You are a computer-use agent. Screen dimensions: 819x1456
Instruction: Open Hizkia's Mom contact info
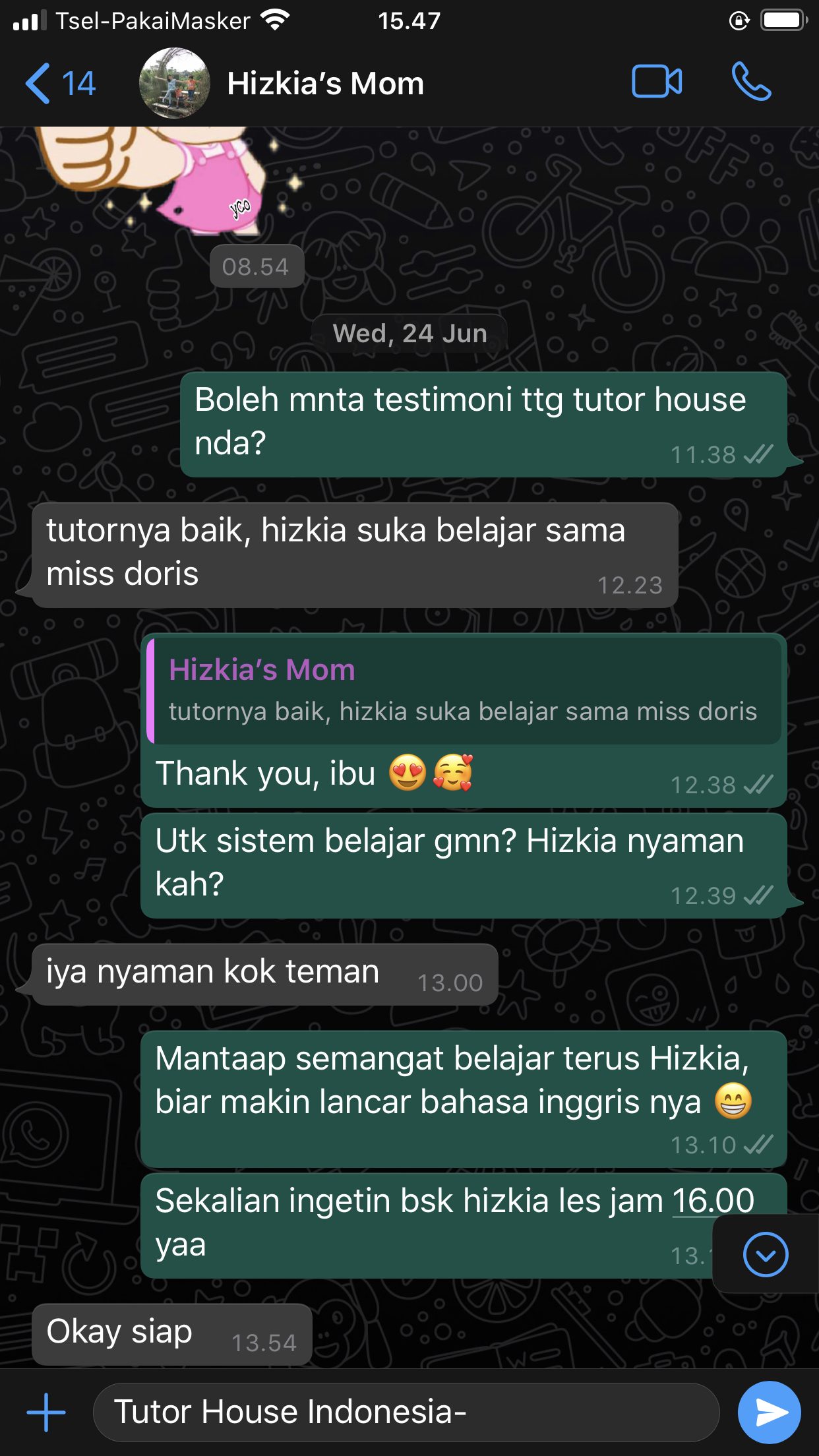(x=324, y=84)
